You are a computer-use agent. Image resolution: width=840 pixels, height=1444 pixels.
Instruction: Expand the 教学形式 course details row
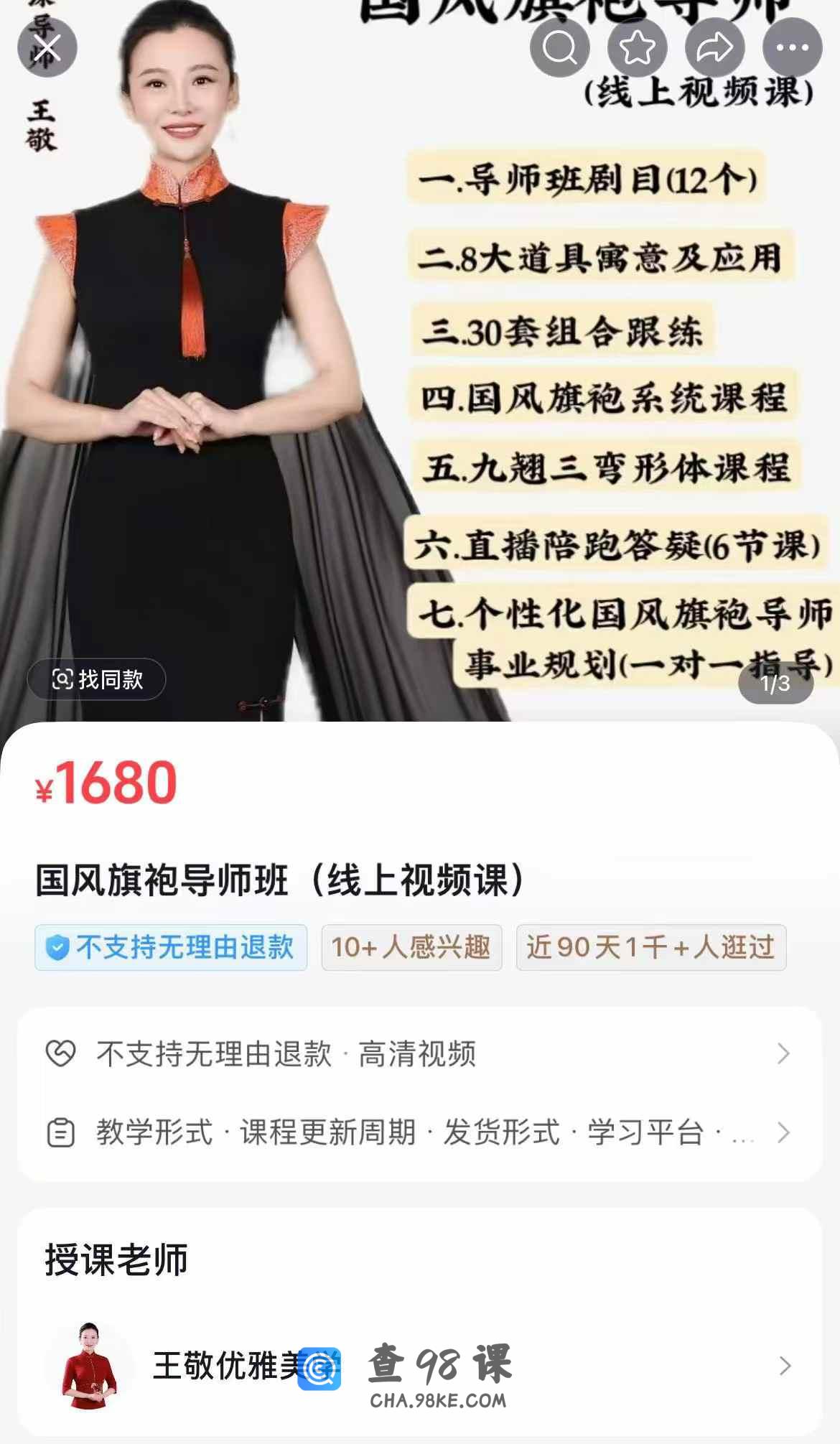(419, 1132)
